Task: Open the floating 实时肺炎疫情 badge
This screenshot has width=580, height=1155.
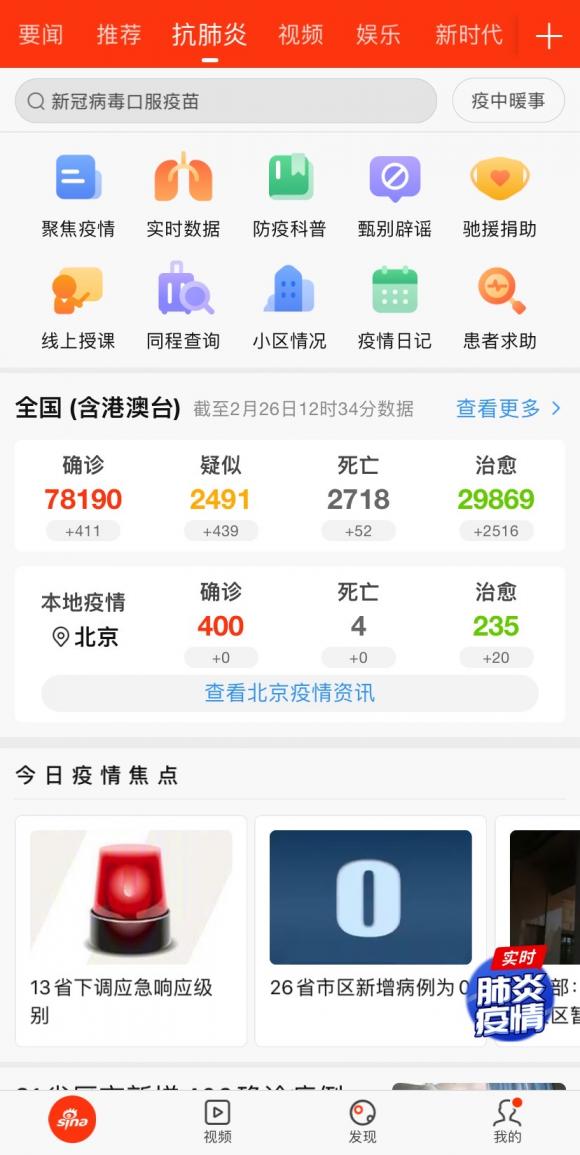Action: click(509, 992)
